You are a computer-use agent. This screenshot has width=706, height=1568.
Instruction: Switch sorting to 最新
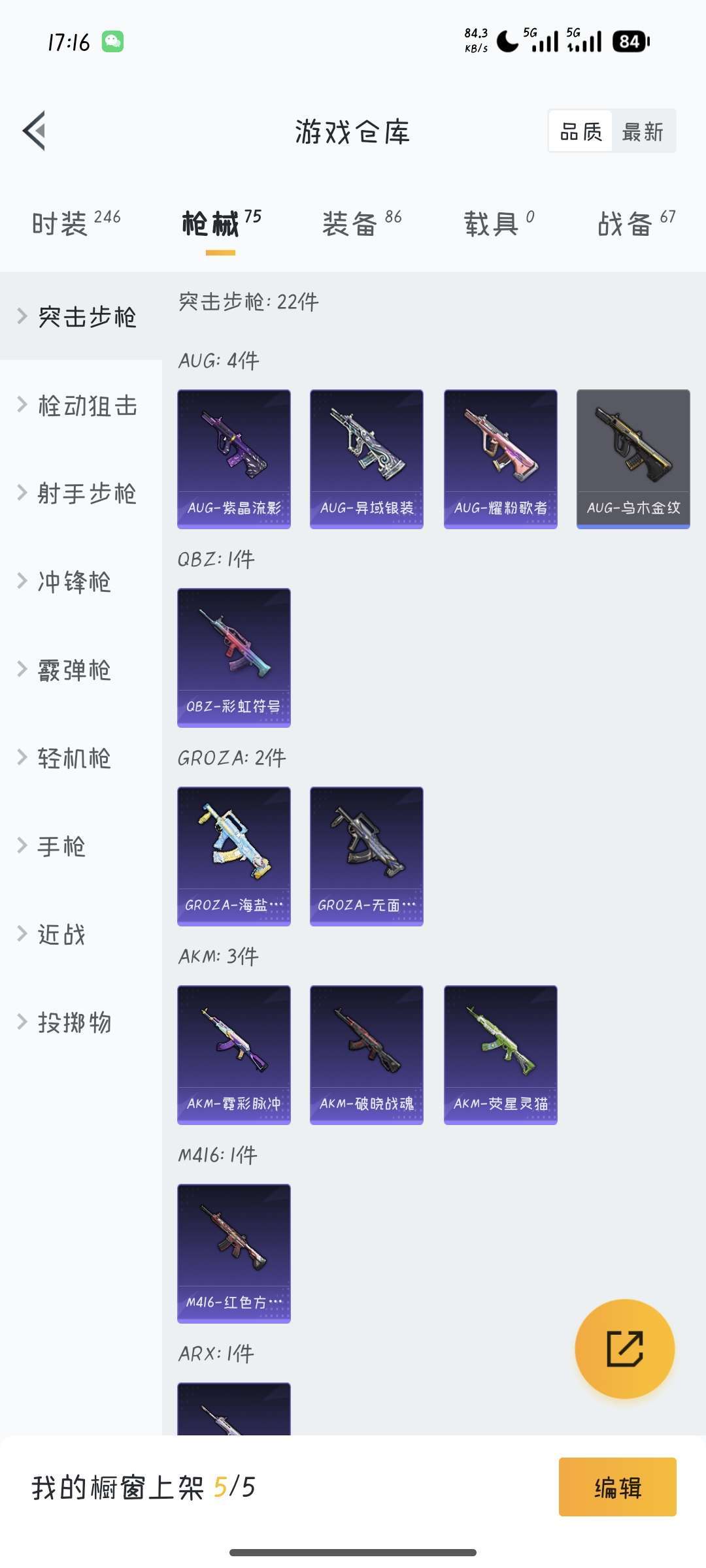[x=644, y=131]
